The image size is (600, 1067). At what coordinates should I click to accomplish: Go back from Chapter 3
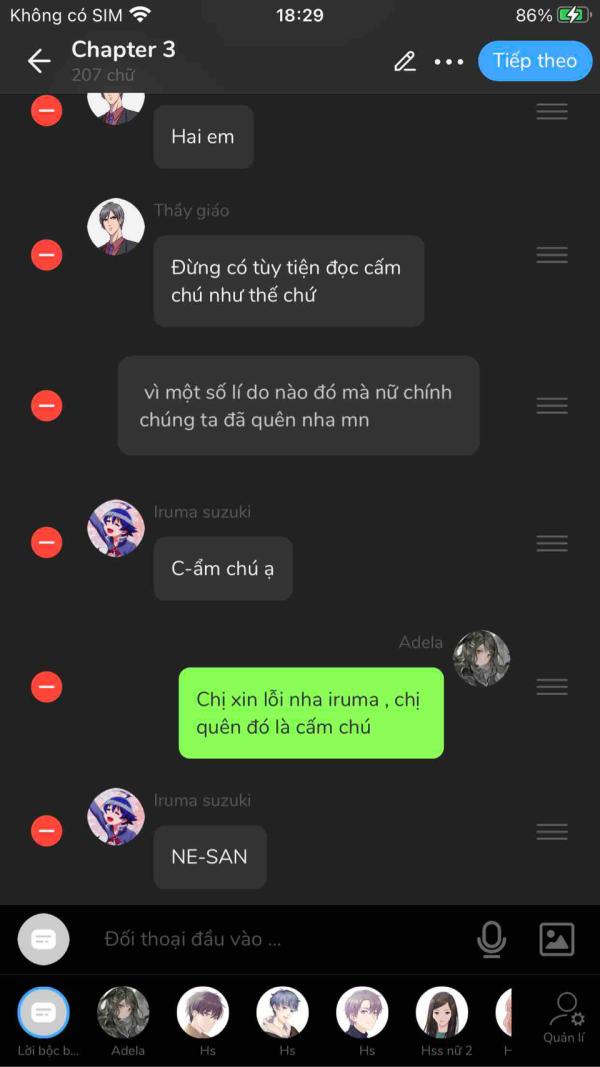pyautogui.click(x=39, y=61)
